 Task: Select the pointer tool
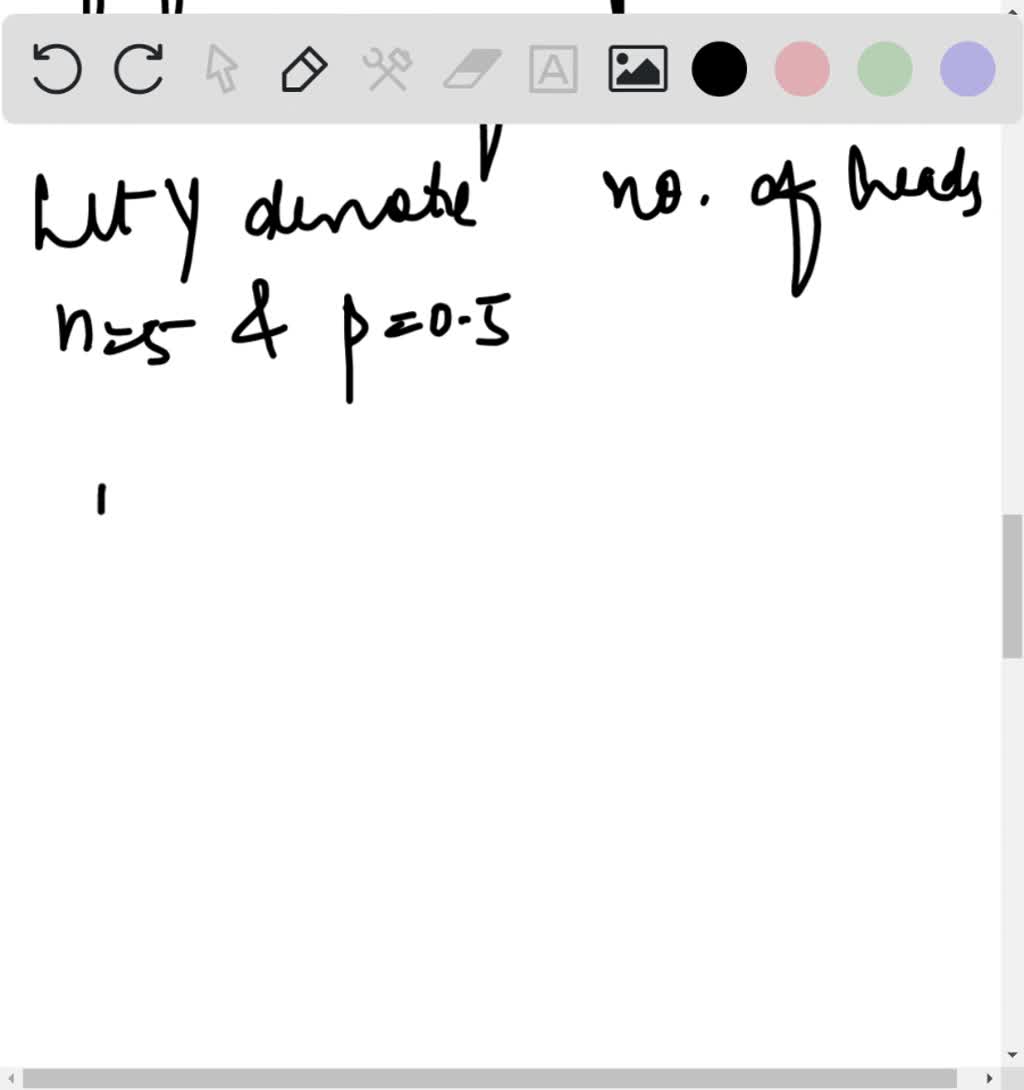click(x=221, y=70)
